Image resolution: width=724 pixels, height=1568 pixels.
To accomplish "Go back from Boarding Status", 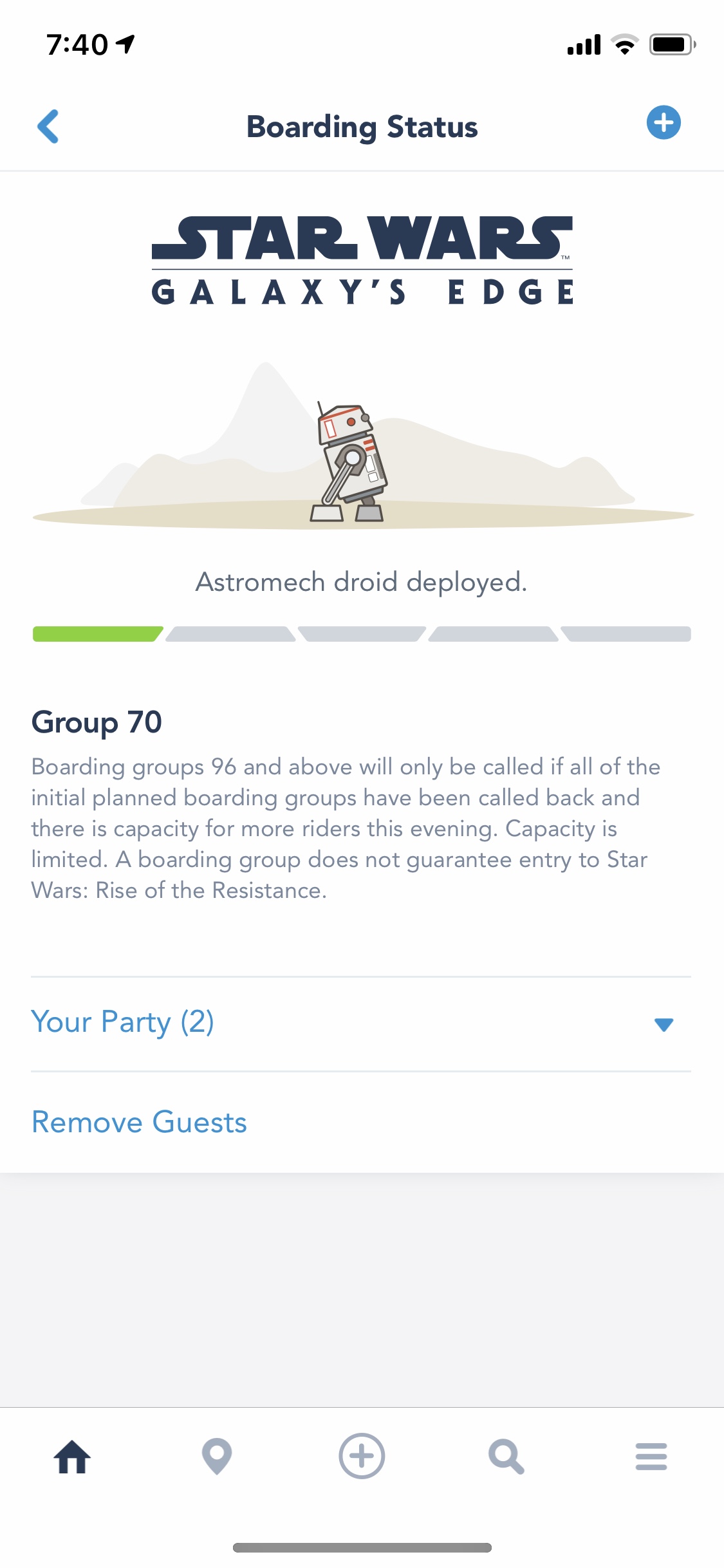I will point(48,126).
